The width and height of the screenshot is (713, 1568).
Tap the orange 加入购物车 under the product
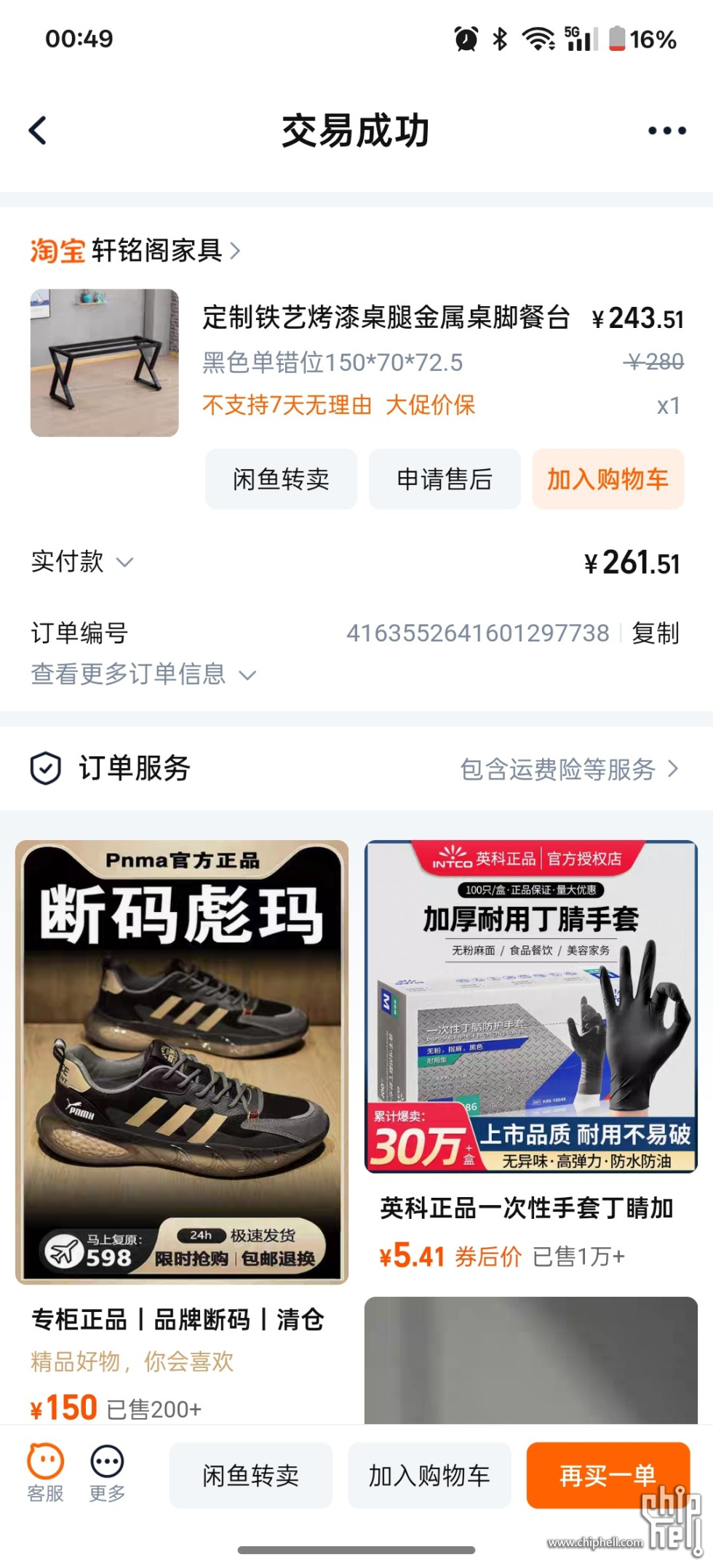tap(608, 479)
